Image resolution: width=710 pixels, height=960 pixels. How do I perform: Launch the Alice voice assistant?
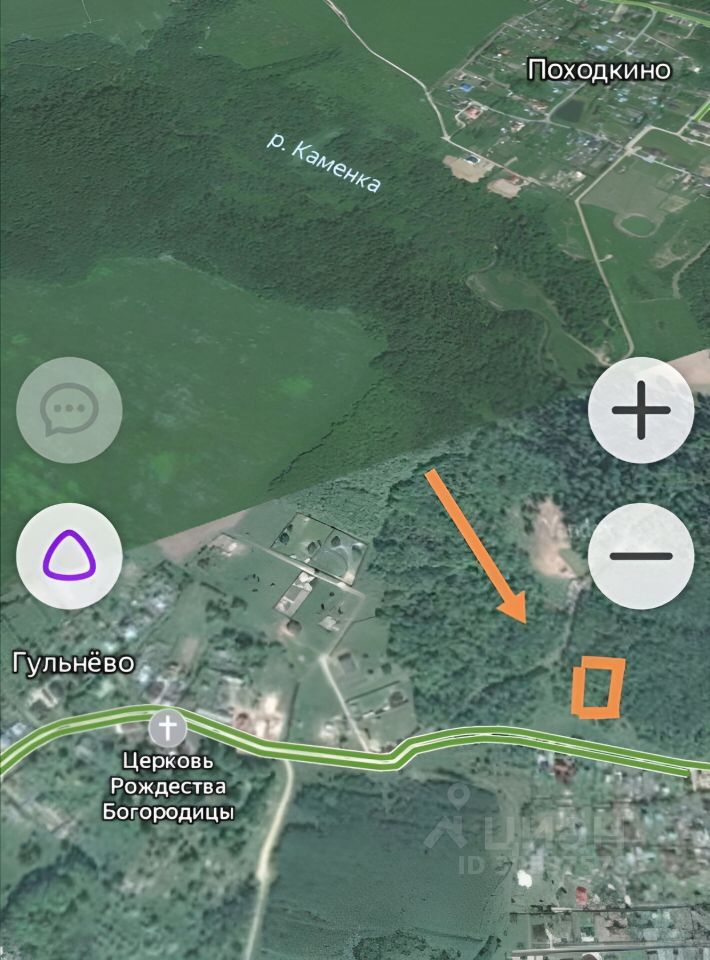point(69,556)
